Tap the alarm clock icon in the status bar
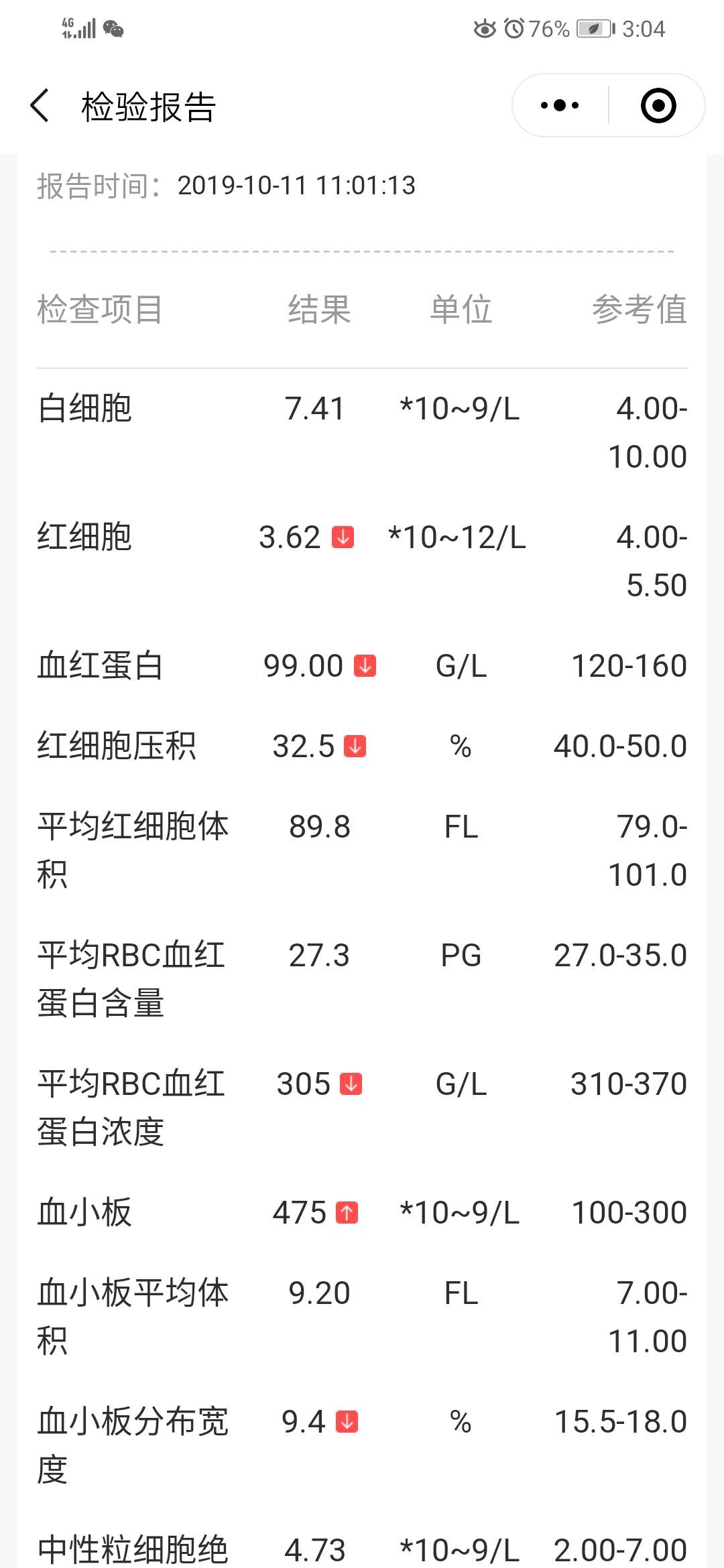724x1568 pixels. click(513, 28)
